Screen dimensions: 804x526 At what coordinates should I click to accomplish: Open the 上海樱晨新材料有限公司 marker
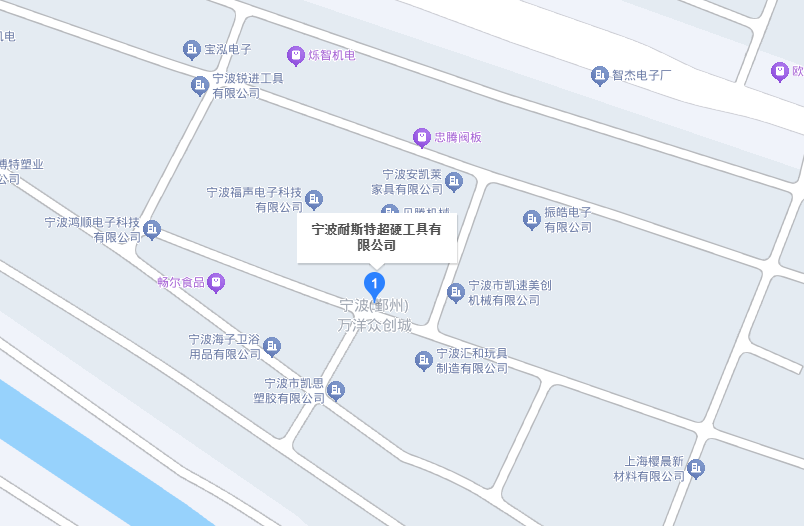point(696,468)
